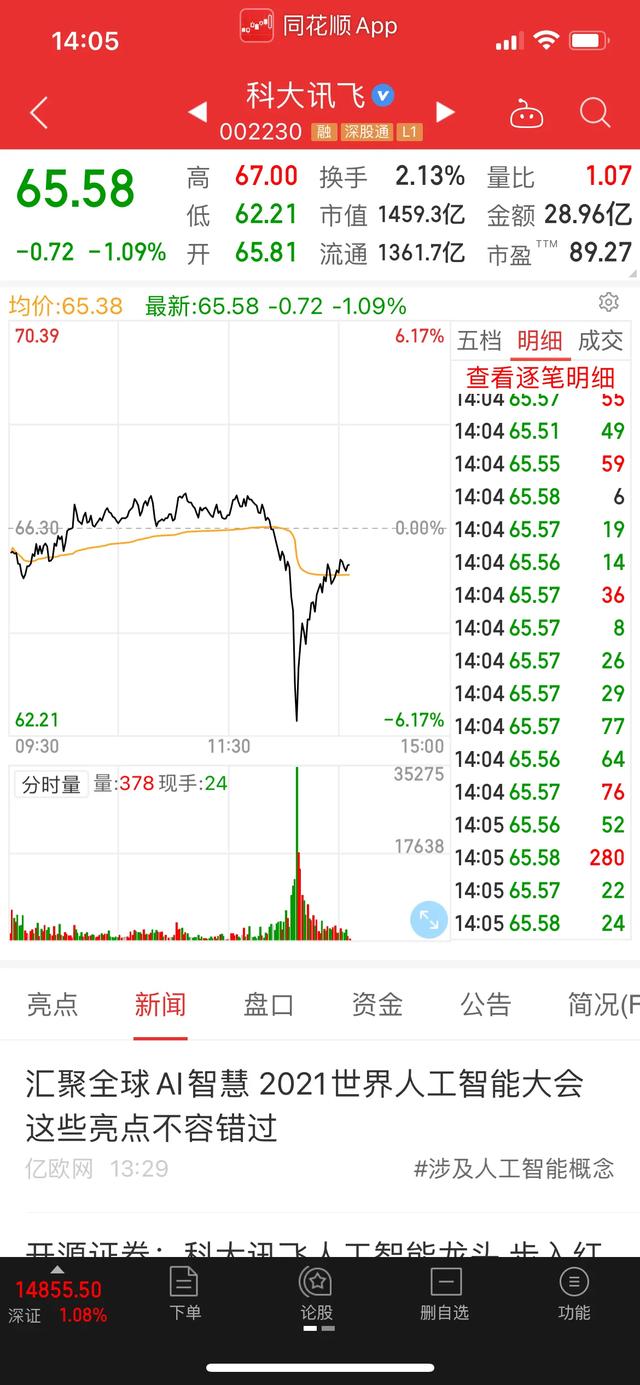Switch to the 五档 tab
The width and height of the screenshot is (640, 1385).
(480, 341)
